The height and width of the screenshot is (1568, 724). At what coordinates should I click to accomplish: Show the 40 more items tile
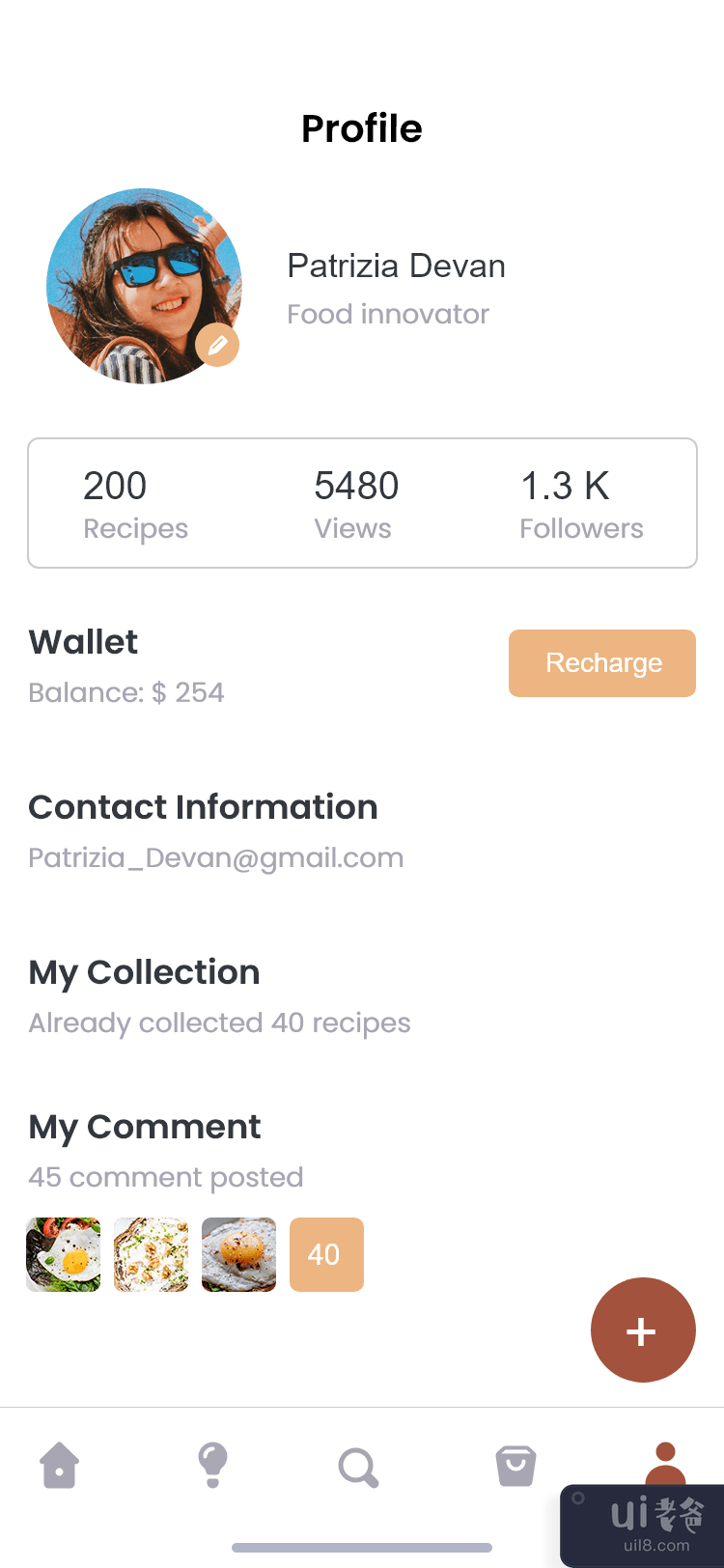coord(326,1254)
